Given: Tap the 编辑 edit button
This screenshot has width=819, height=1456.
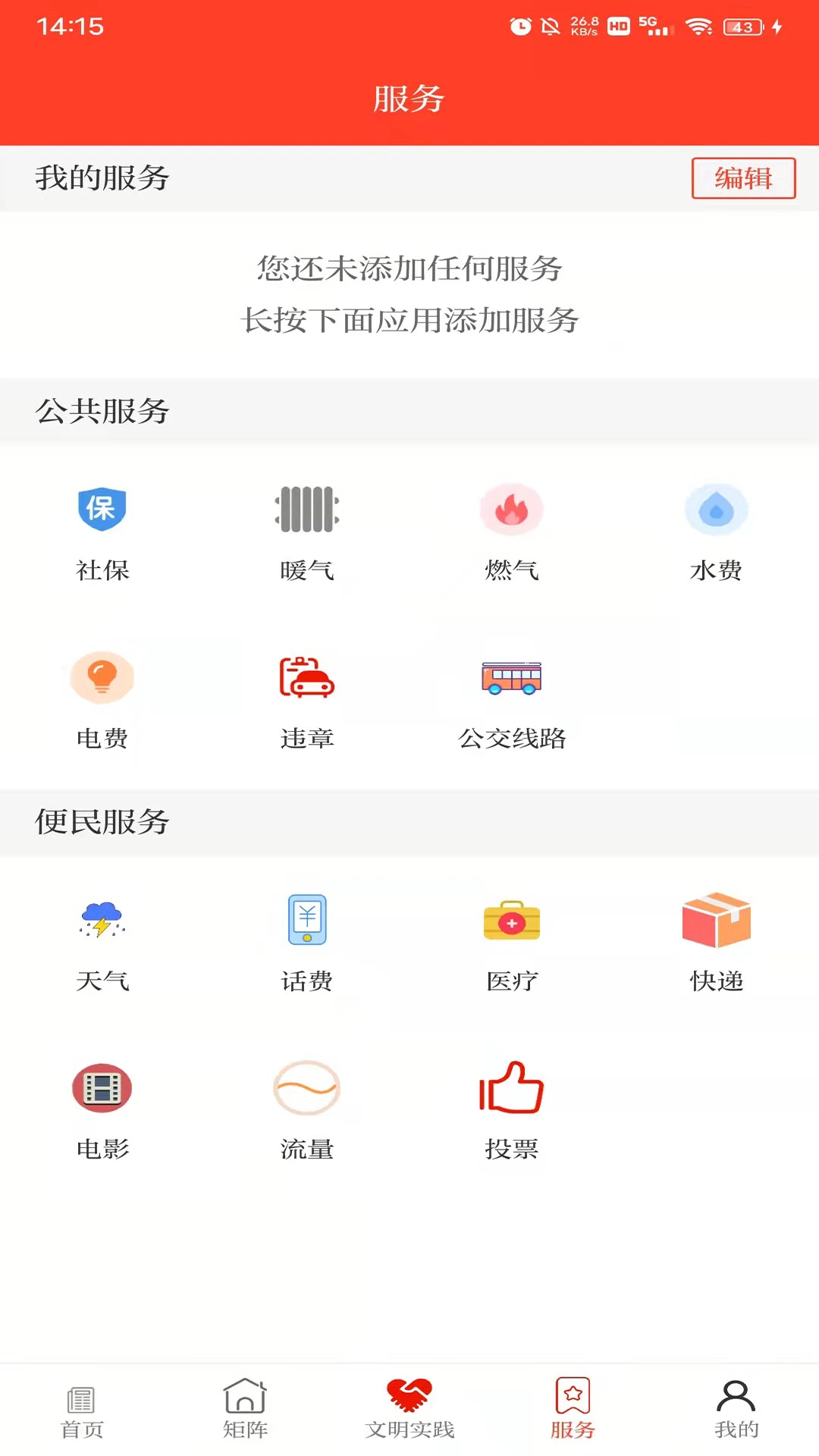Looking at the screenshot, I should (x=742, y=178).
